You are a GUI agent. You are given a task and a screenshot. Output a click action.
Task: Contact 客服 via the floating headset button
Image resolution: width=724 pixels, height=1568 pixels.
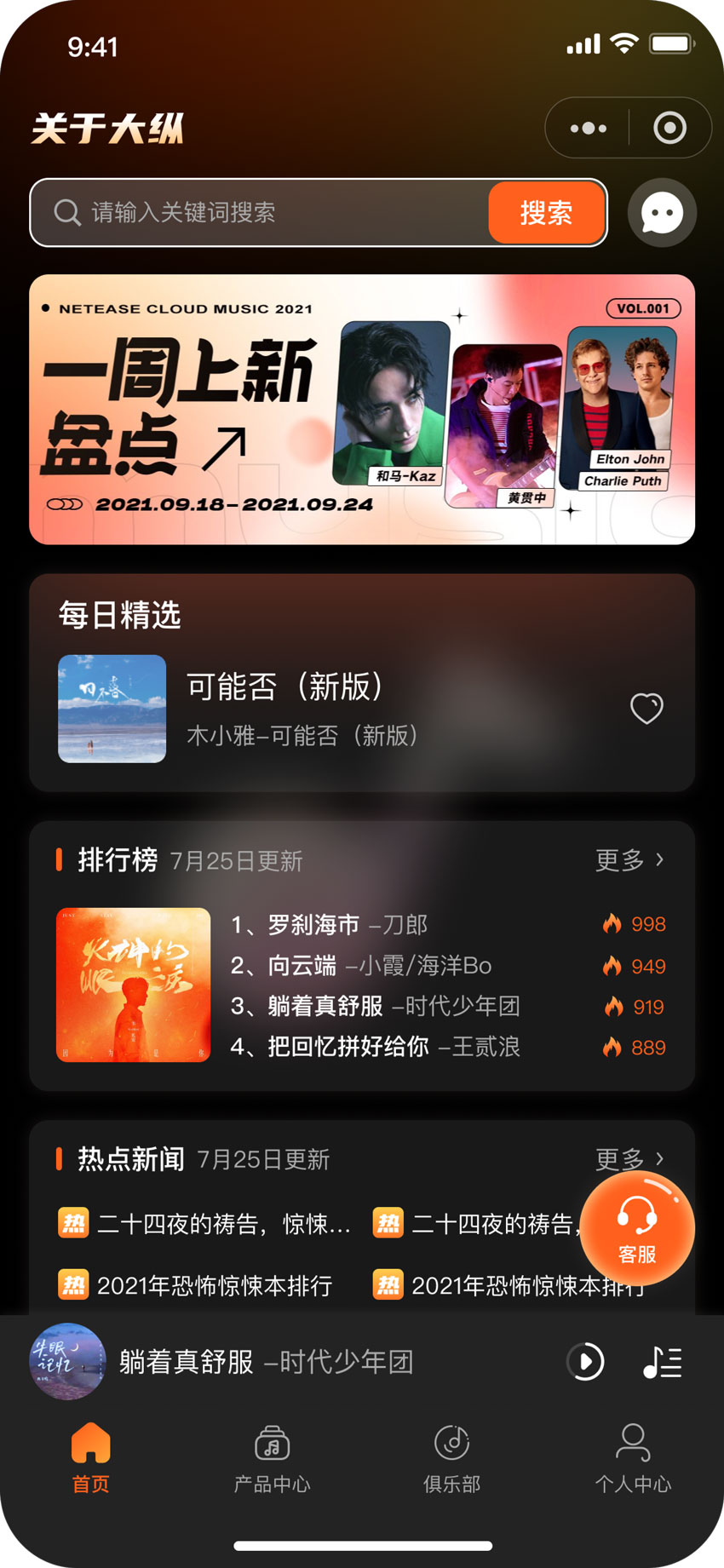(637, 1229)
